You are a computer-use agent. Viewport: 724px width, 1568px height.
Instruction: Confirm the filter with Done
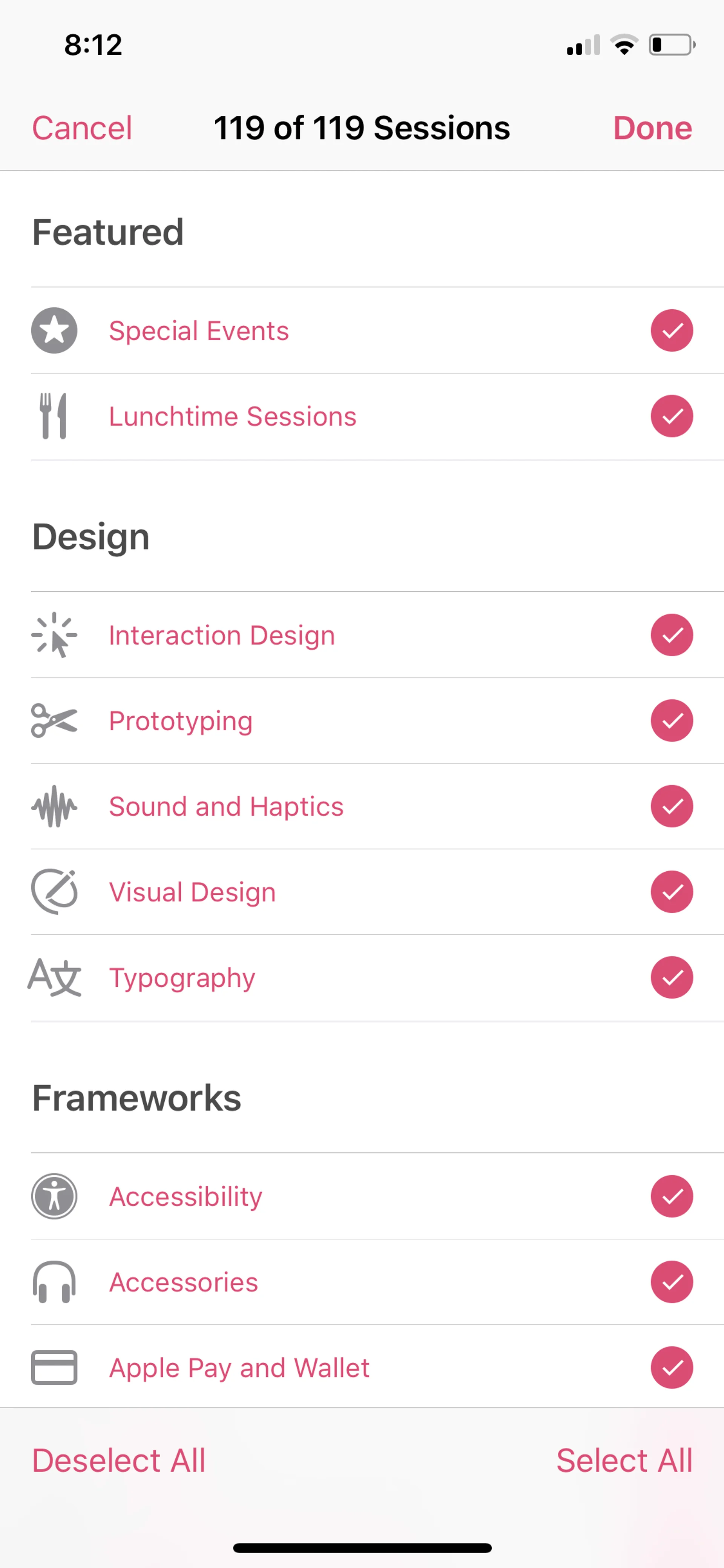tap(652, 128)
